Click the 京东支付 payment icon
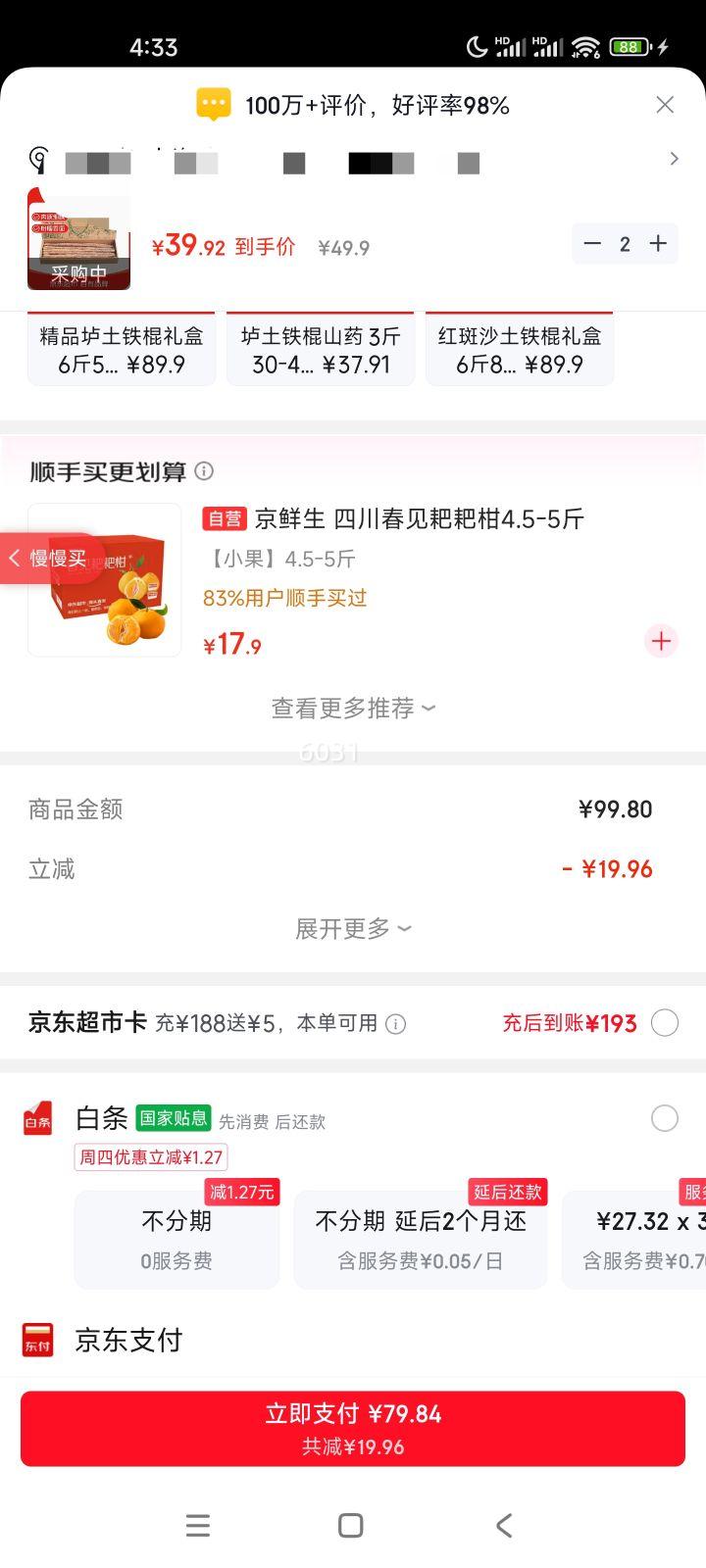 (37, 1340)
